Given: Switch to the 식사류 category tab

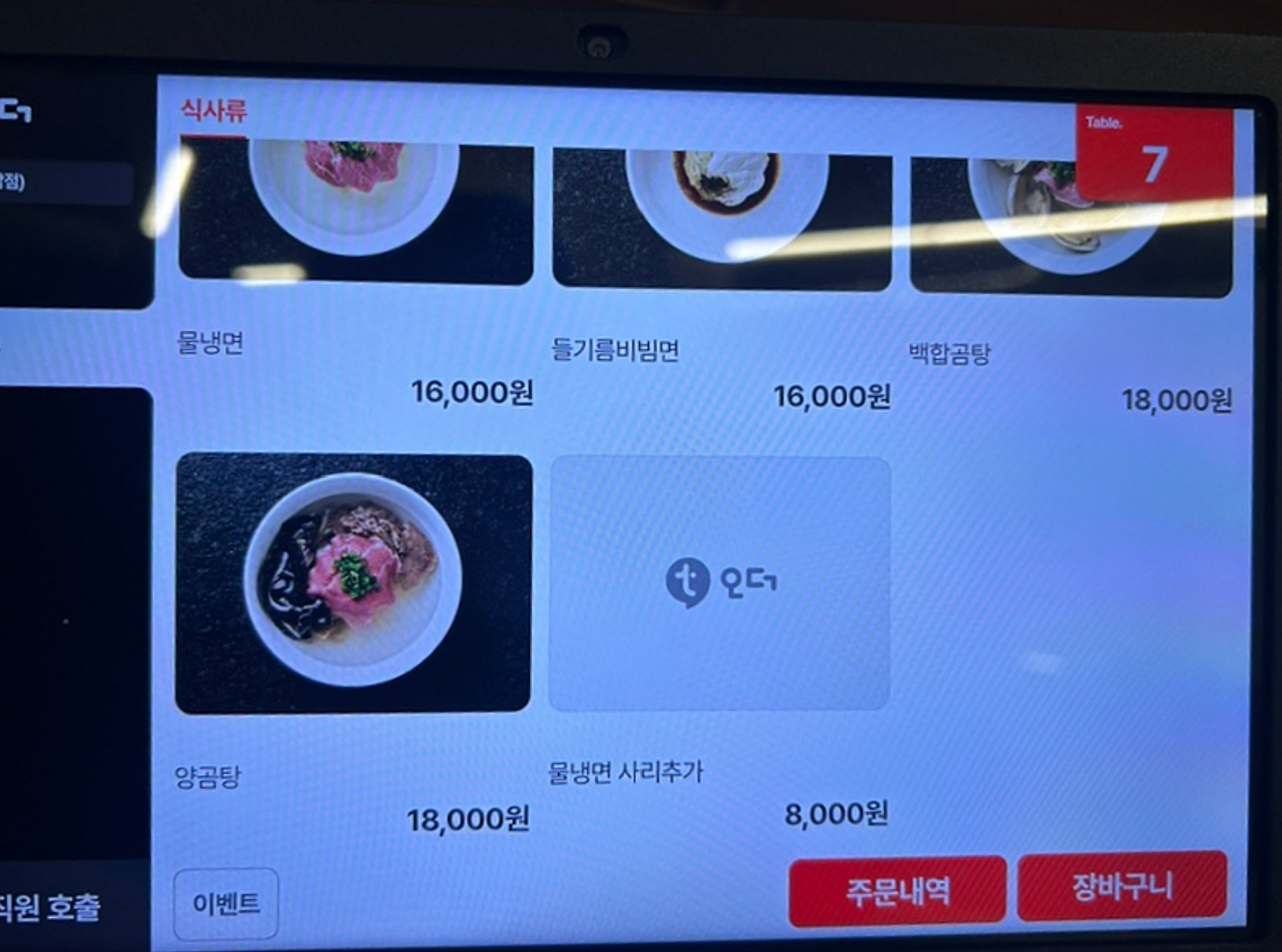Looking at the screenshot, I should (214, 111).
